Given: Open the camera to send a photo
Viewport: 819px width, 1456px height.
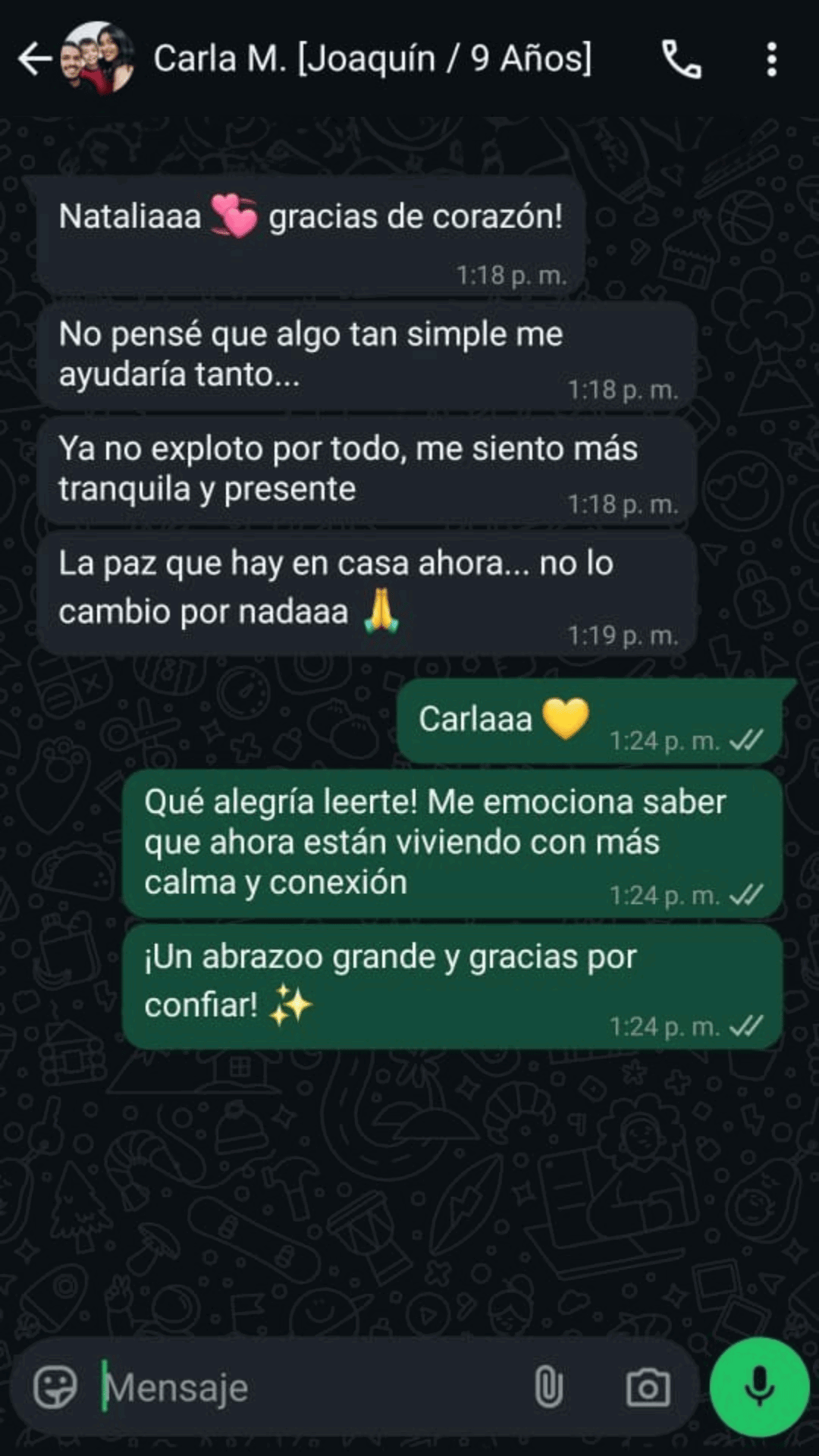Looking at the screenshot, I should tap(648, 1387).
